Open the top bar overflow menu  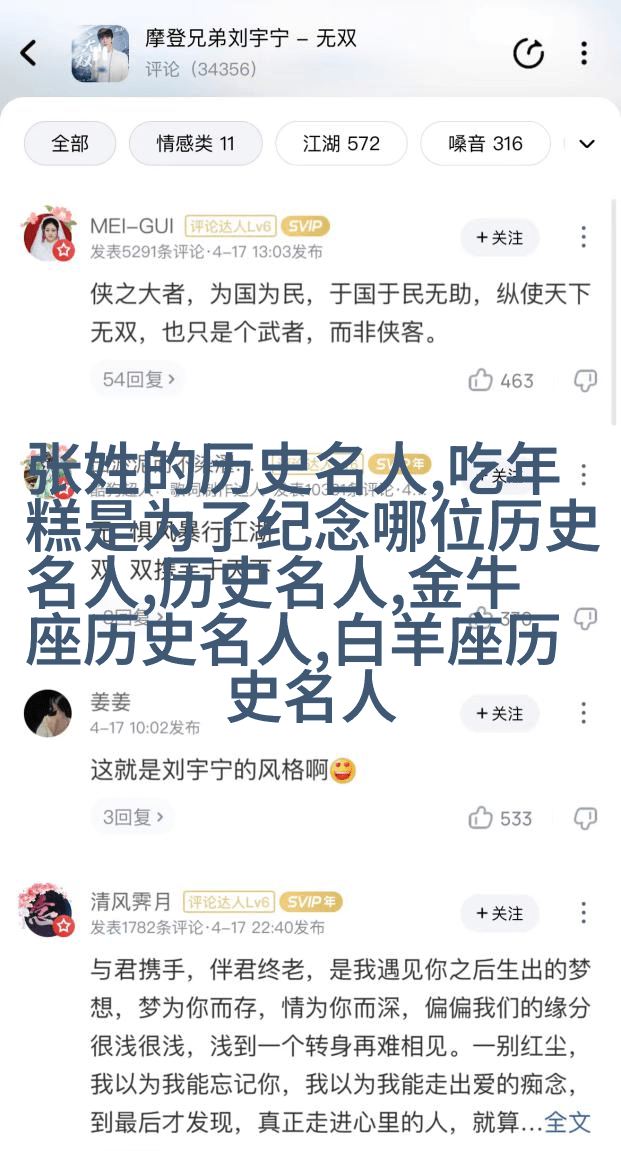(584, 53)
